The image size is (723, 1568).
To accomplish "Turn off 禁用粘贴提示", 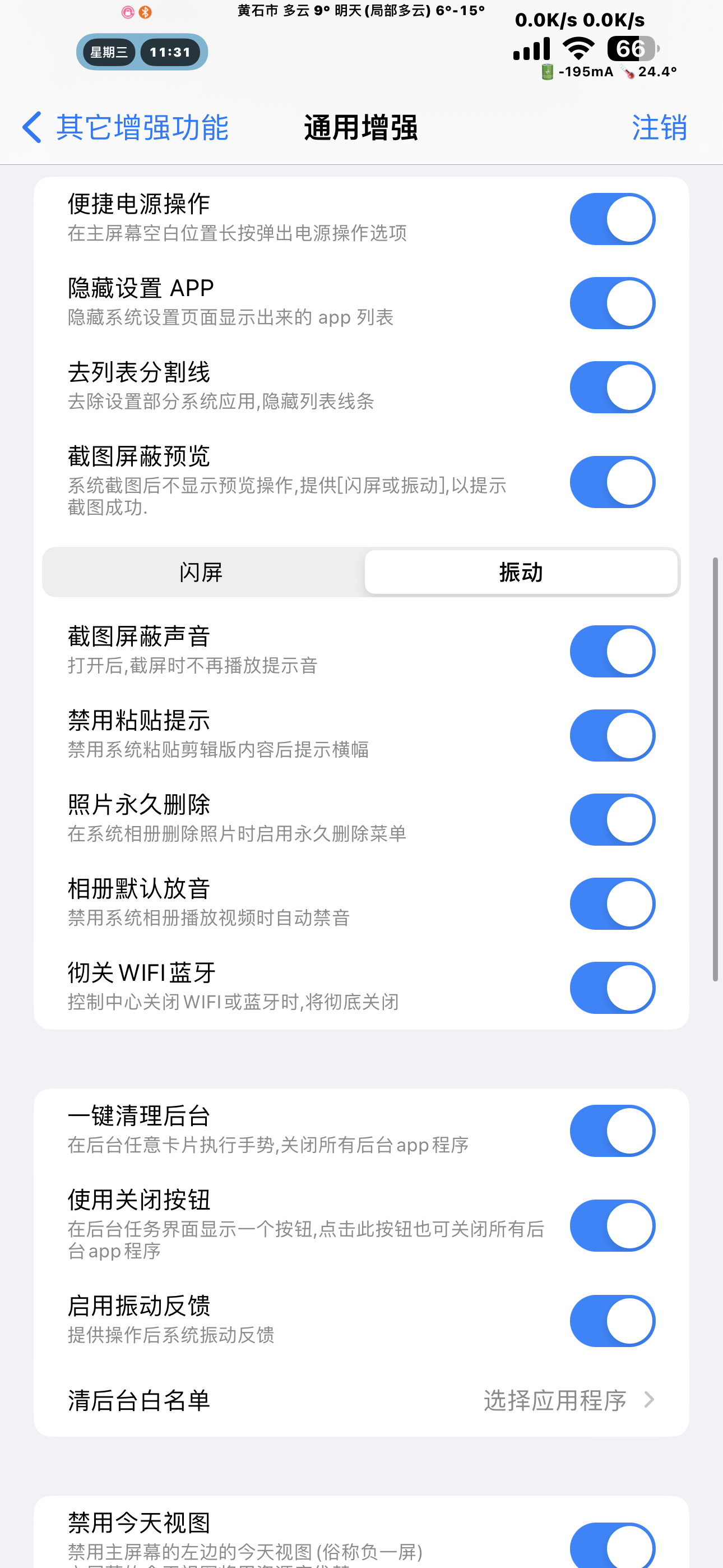I will [611, 735].
